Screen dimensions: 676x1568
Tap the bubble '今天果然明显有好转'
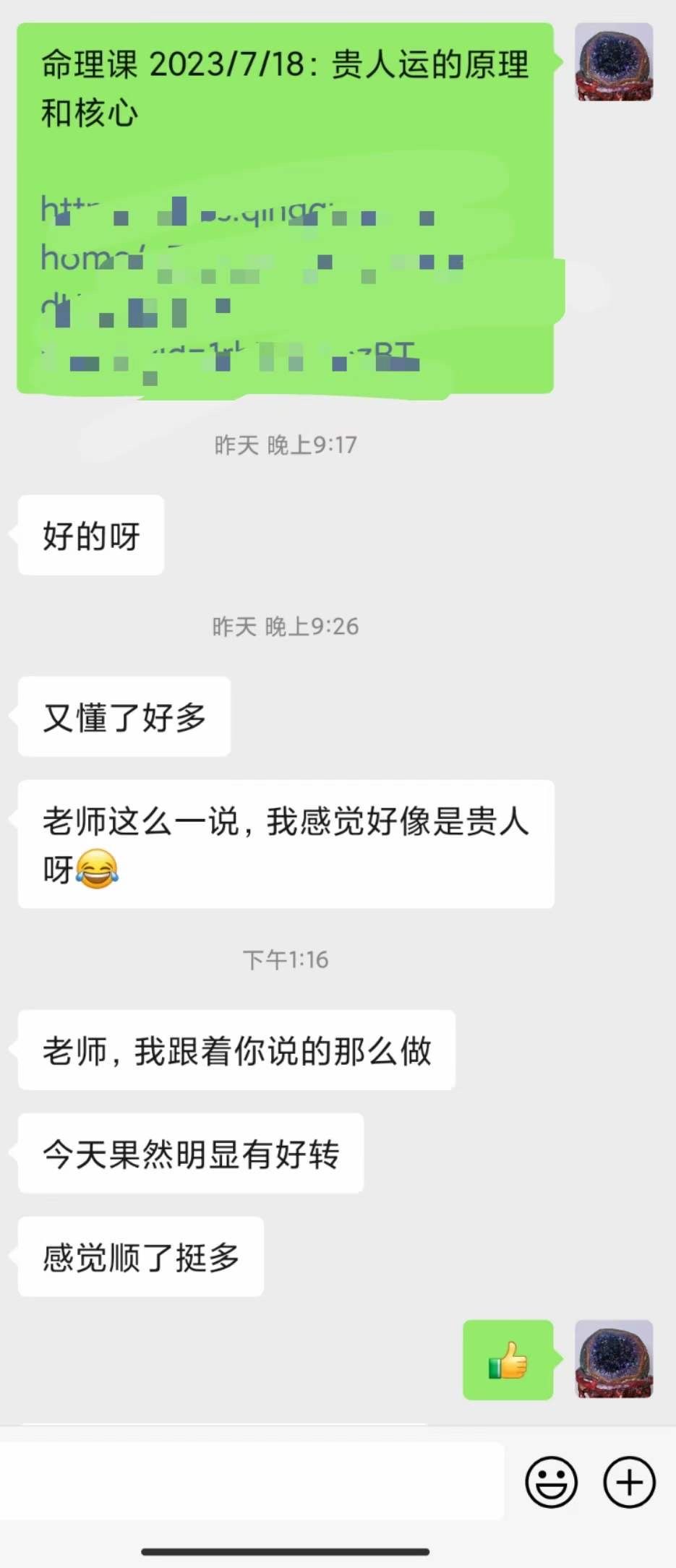point(189,1154)
